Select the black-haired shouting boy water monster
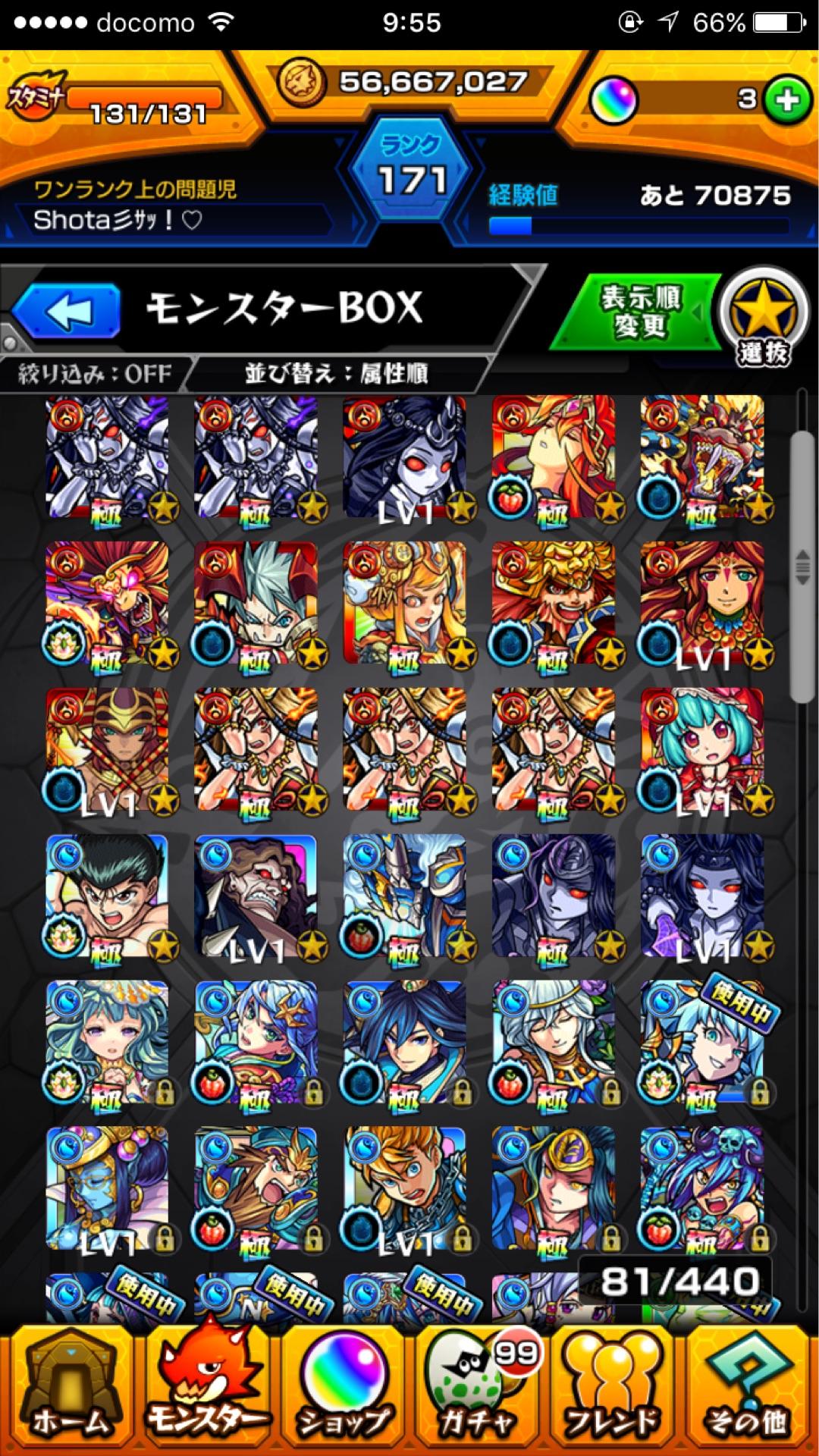This screenshot has width=819, height=1456. (x=108, y=896)
